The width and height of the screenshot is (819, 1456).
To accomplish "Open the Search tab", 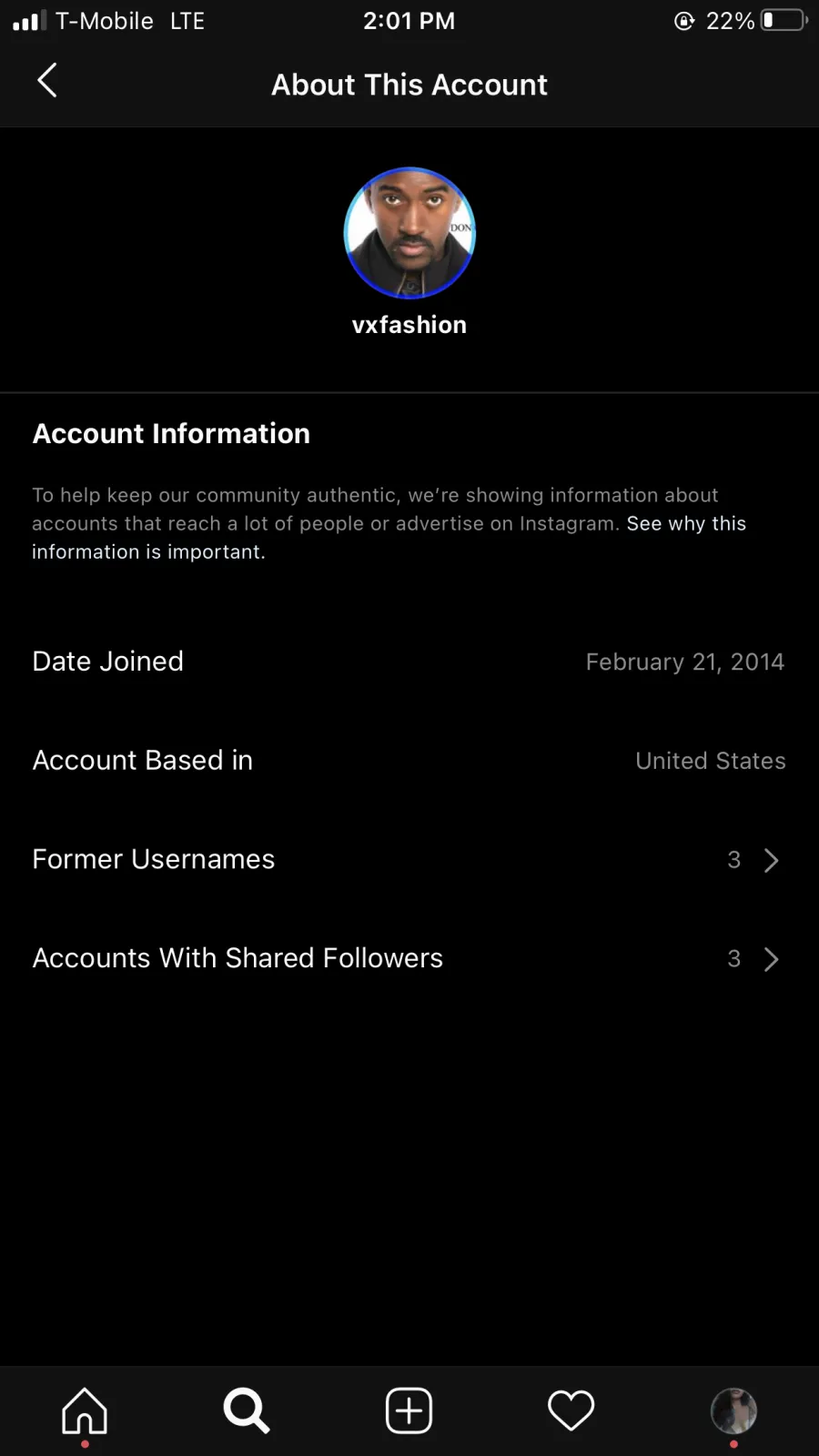I will tap(246, 1410).
